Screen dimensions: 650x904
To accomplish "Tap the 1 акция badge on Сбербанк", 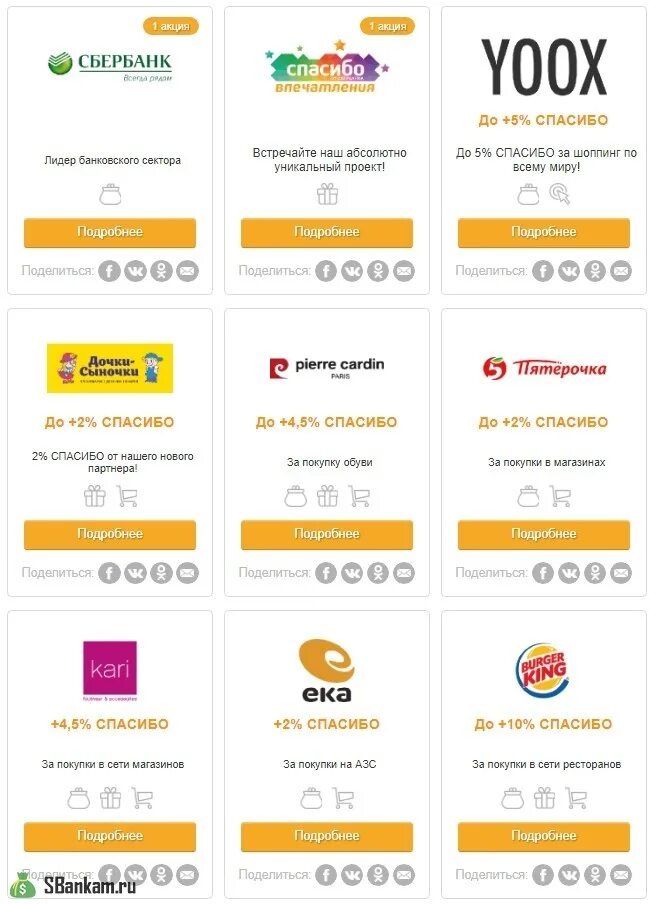I will tap(170, 26).
